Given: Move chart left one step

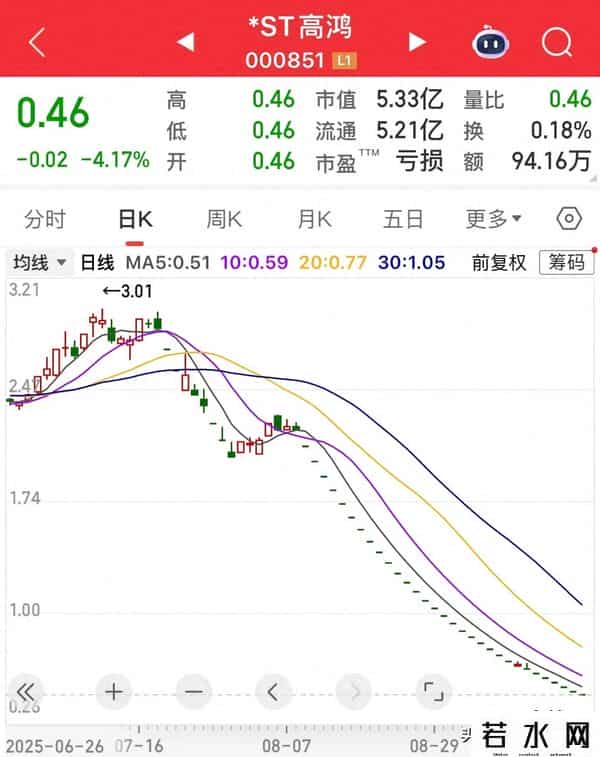Looking at the screenshot, I should pyautogui.click(x=273, y=691).
